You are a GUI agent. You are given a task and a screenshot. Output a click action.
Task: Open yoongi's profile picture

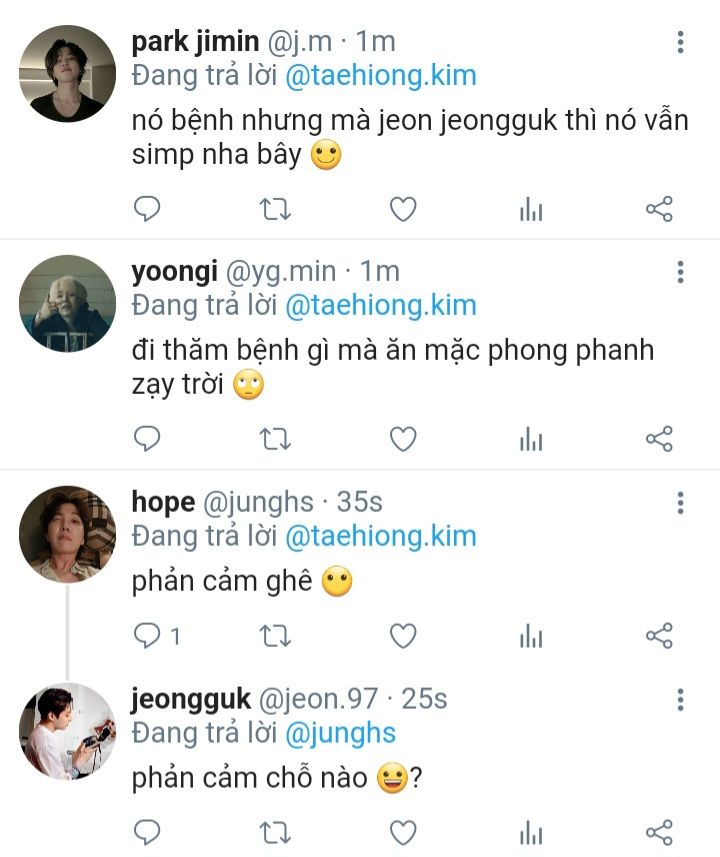(68, 303)
